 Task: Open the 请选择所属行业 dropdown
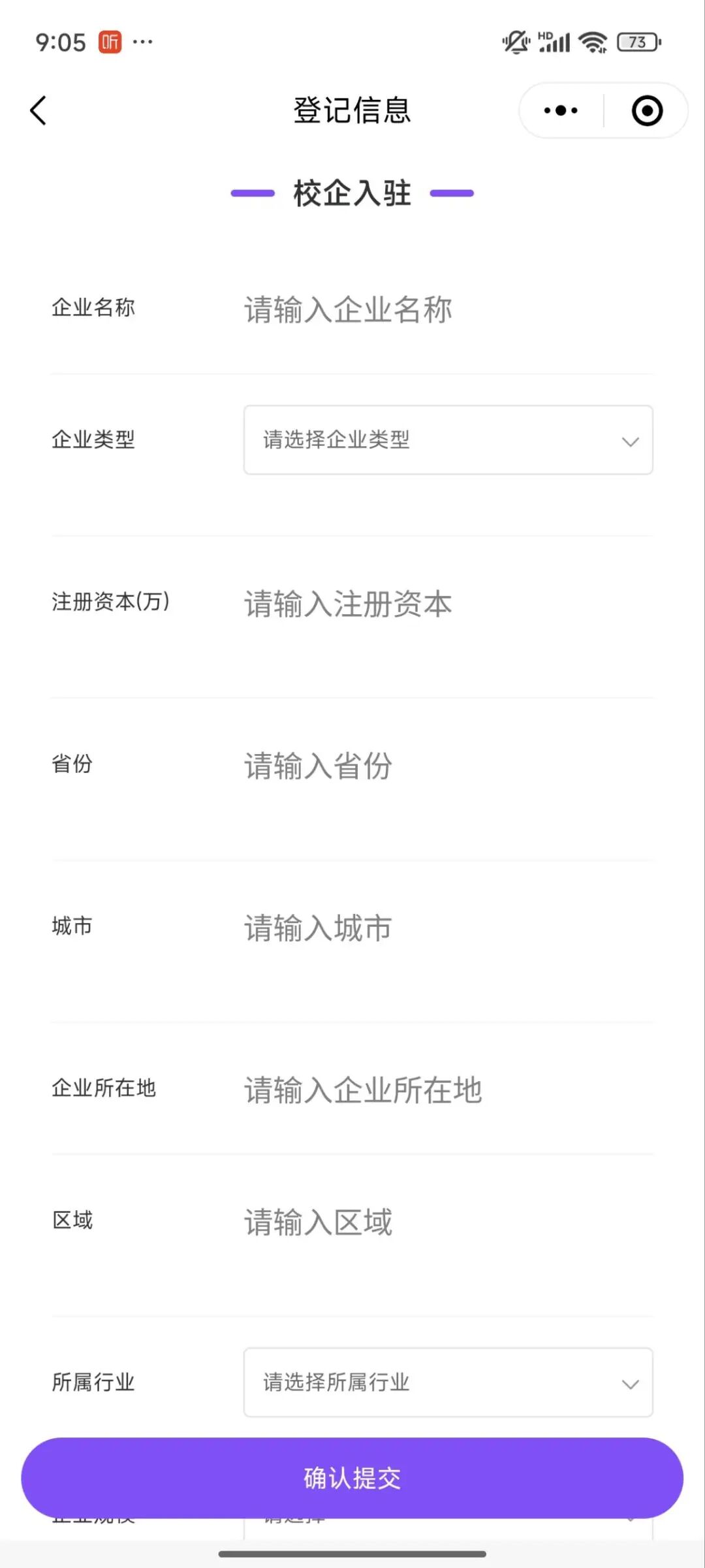pos(448,1383)
